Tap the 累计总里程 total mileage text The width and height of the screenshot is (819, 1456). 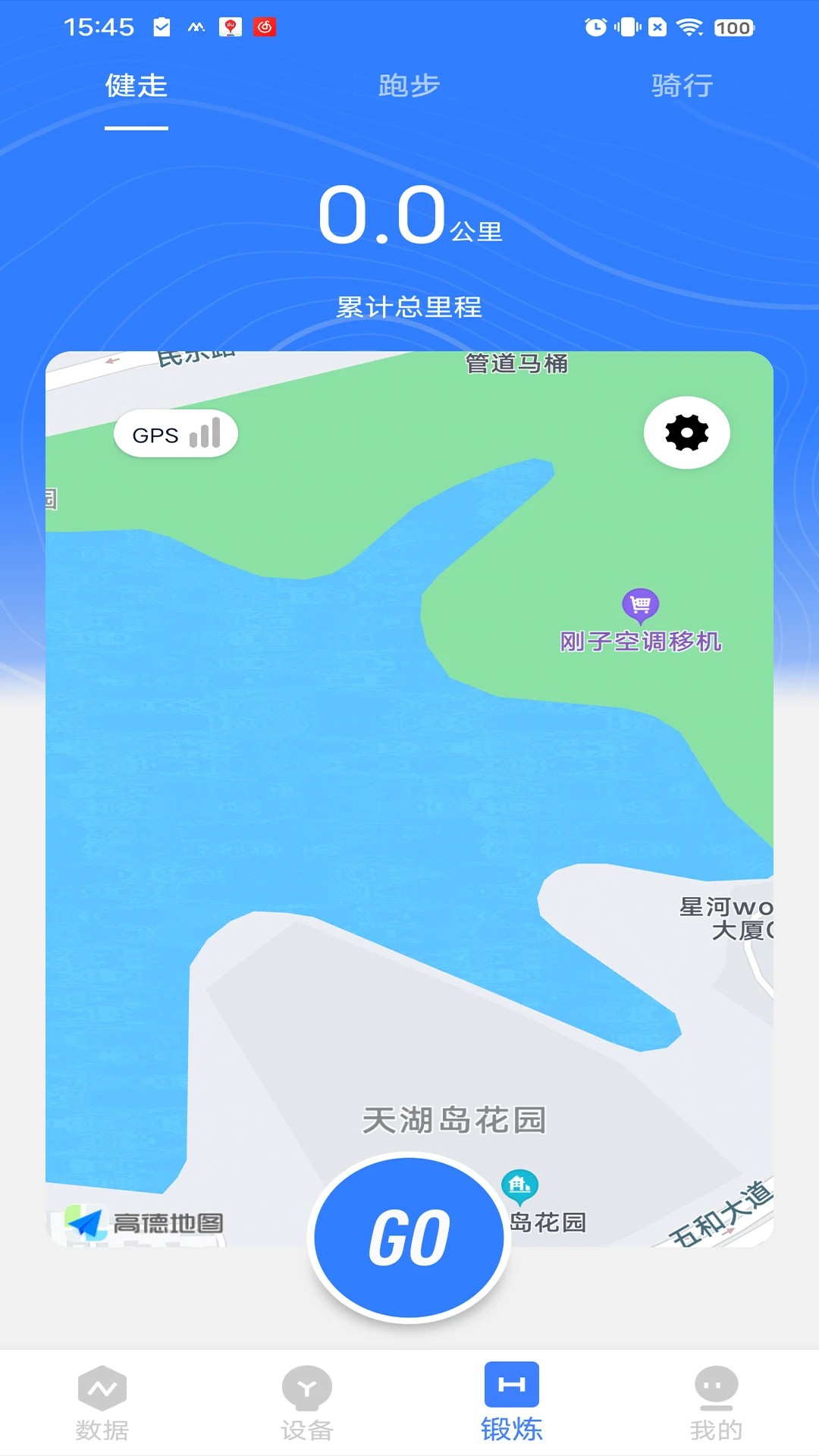pos(409,308)
